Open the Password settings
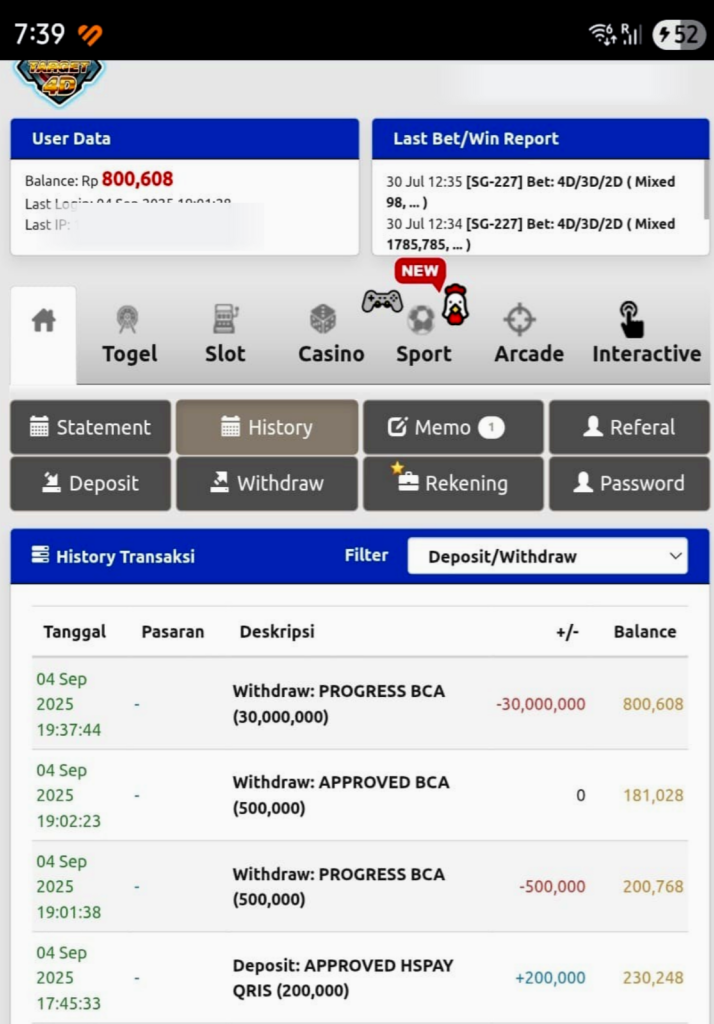This screenshot has height=1024, width=714. coord(629,484)
